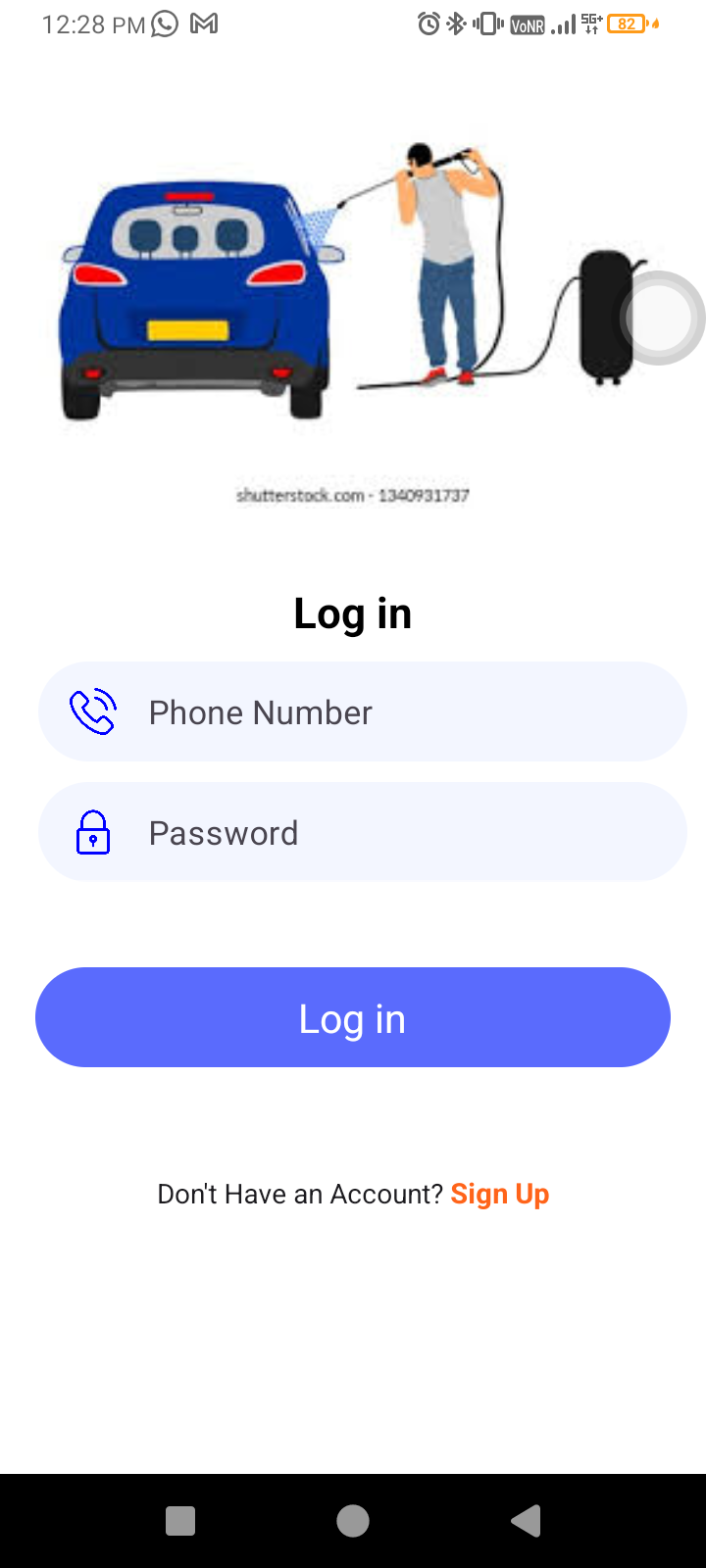The height and width of the screenshot is (1568, 706).
Task: Go back using the system back button
Action: coord(527,1521)
